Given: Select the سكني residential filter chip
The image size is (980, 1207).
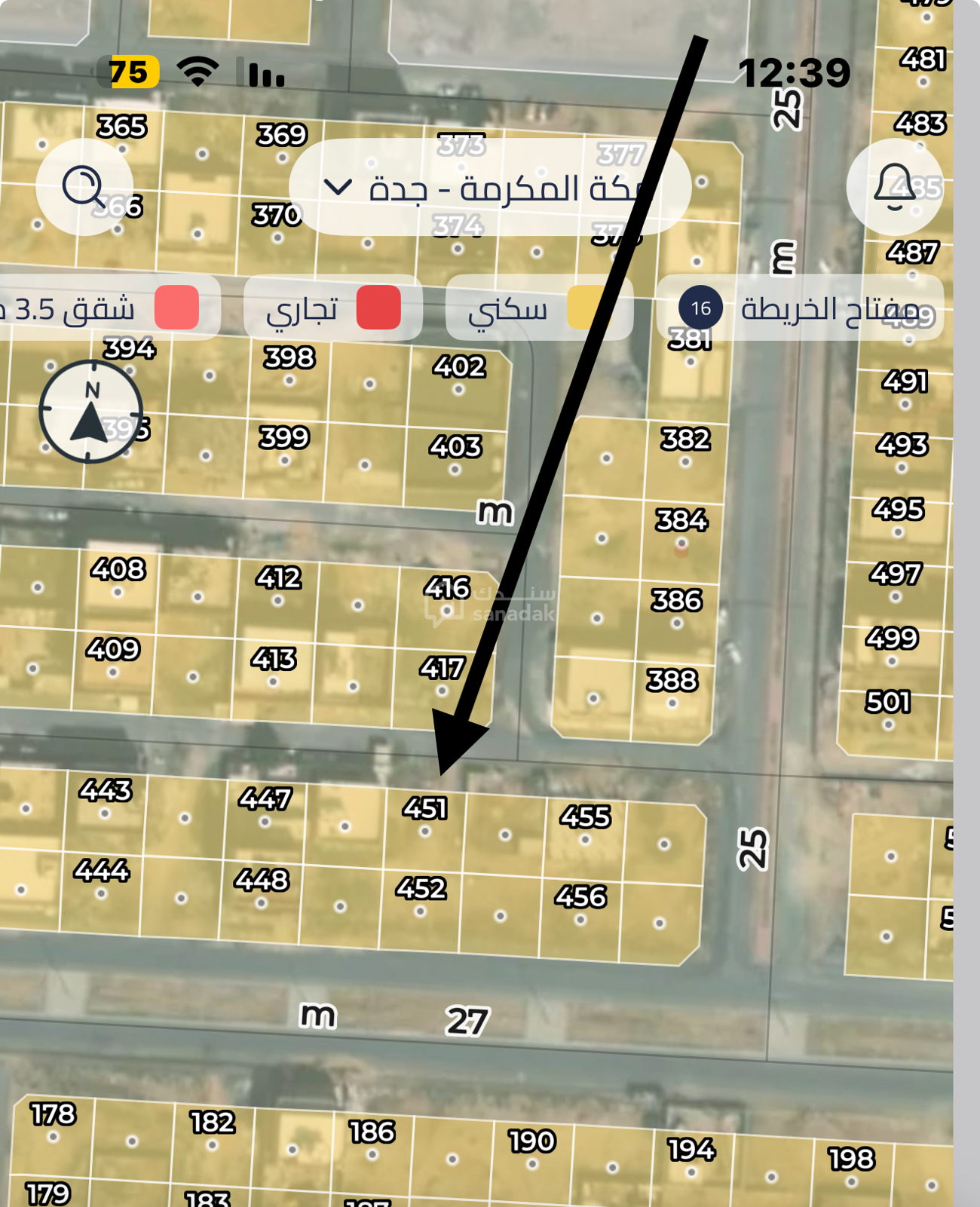Looking at the screenshot, I should coord(538,308).
